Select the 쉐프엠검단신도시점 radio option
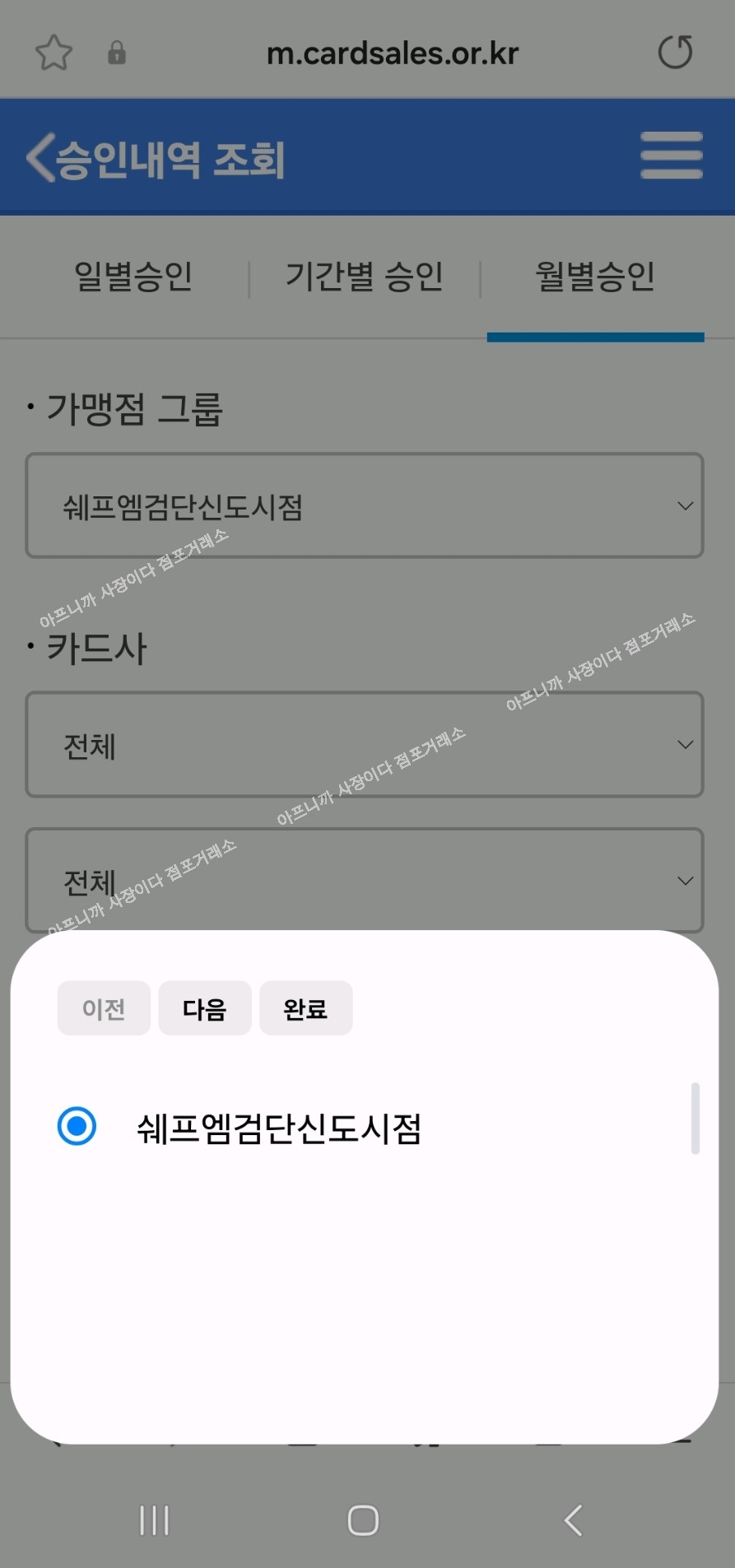 [77, 1126]
